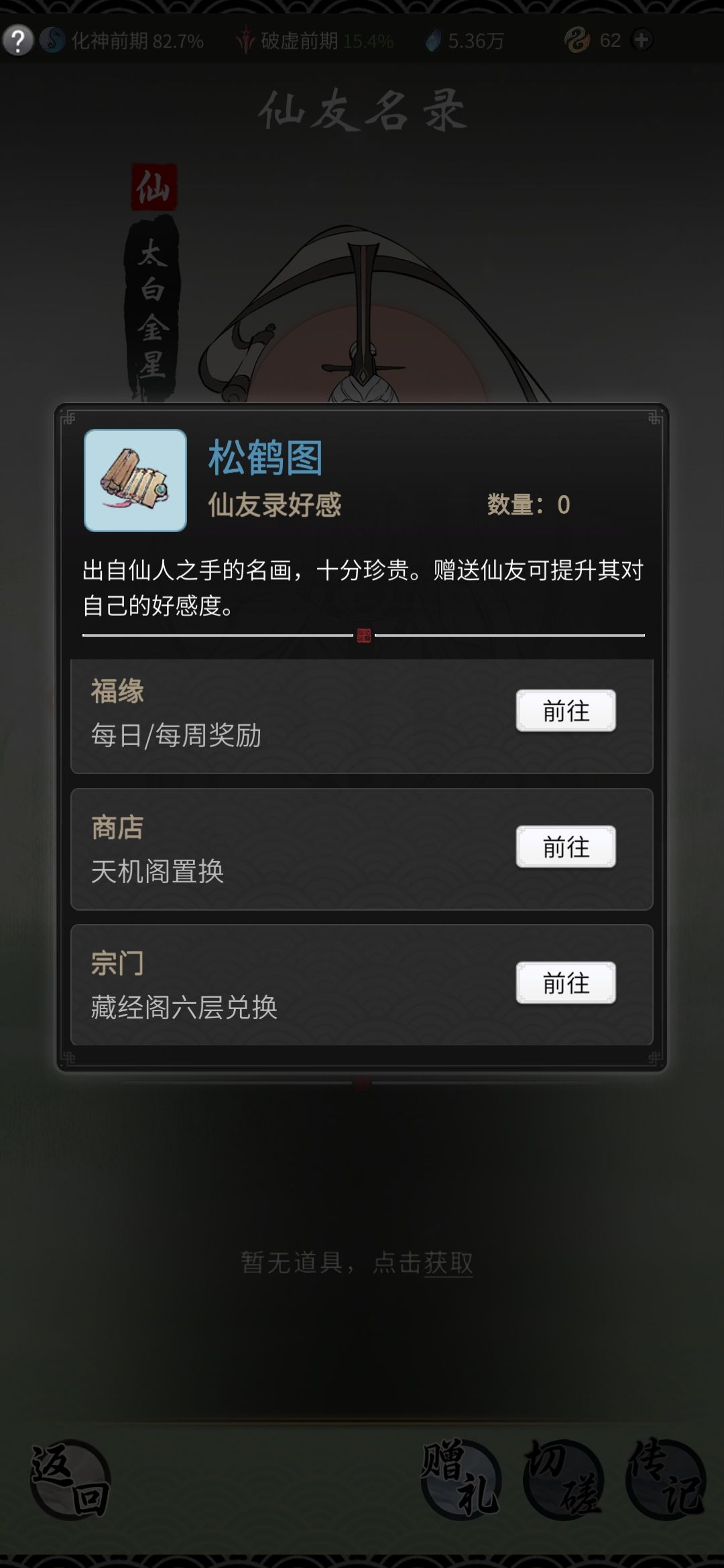Viewport: 724px width, 1568px height.
Task: Click the red sword icon beside 破虚前期
Action: click(245, 42)
